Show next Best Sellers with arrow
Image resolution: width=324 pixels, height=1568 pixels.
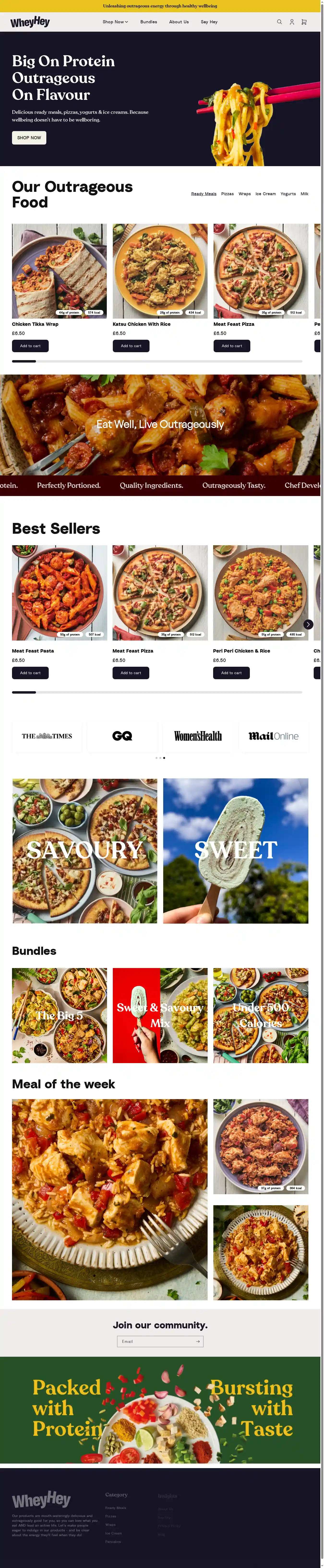(x=308, y=624)
